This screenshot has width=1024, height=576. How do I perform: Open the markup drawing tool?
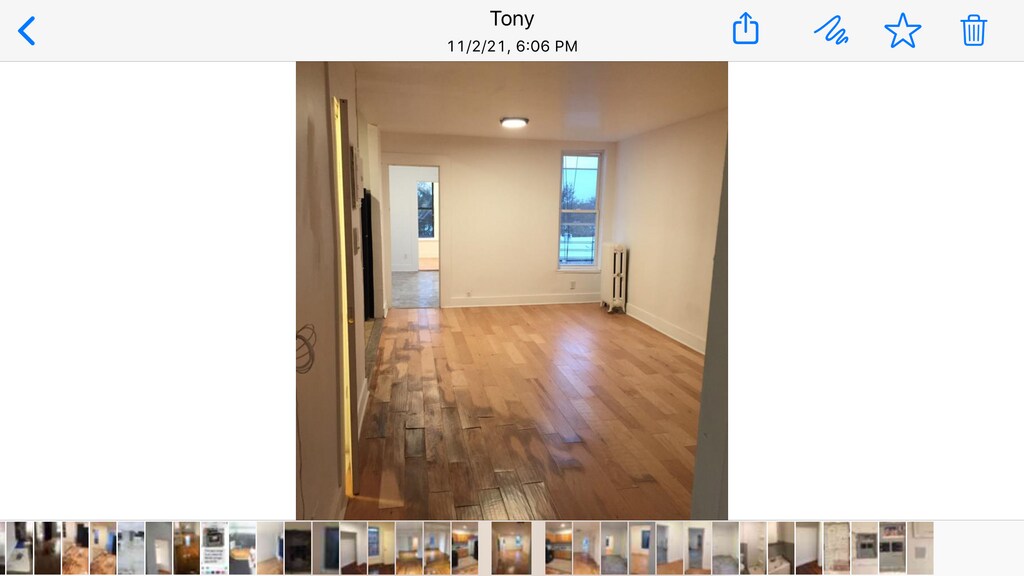click(831, 30)
